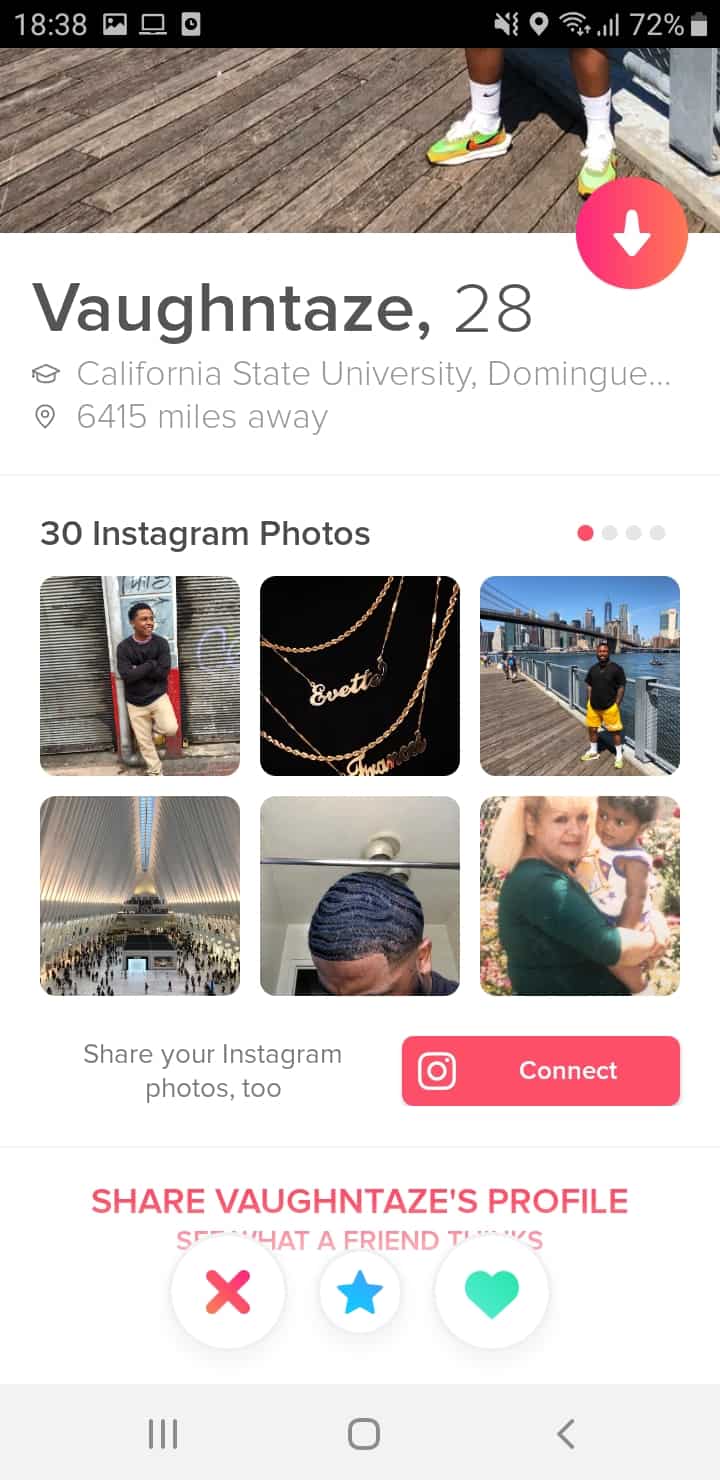Open the gold necklaces Instagram photo
Screen dimensions: 720x1480
[360, 676]
